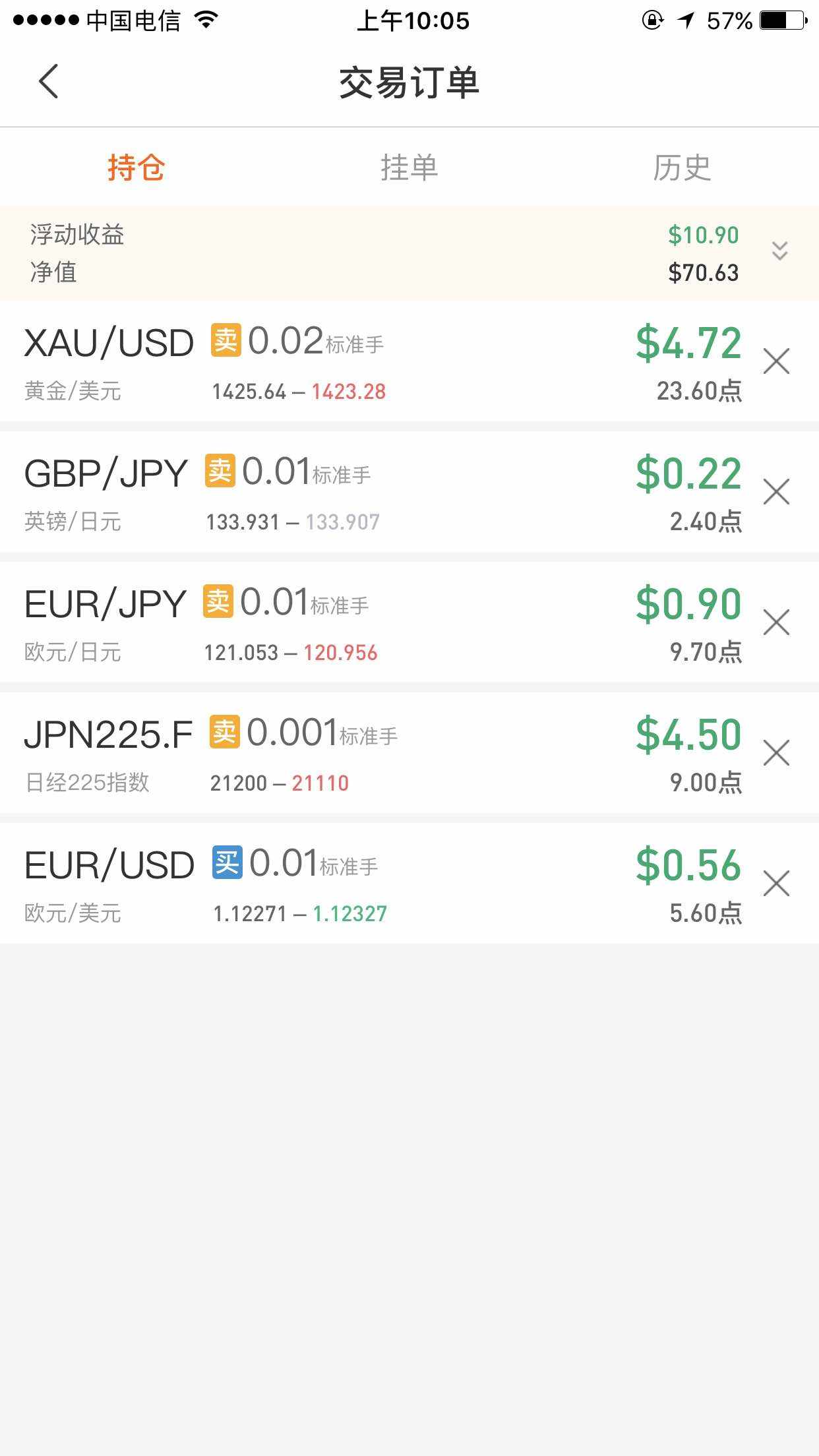Screen dimensions: 819x1456
Task: Close the XAU/USD position
Action: 776,361
